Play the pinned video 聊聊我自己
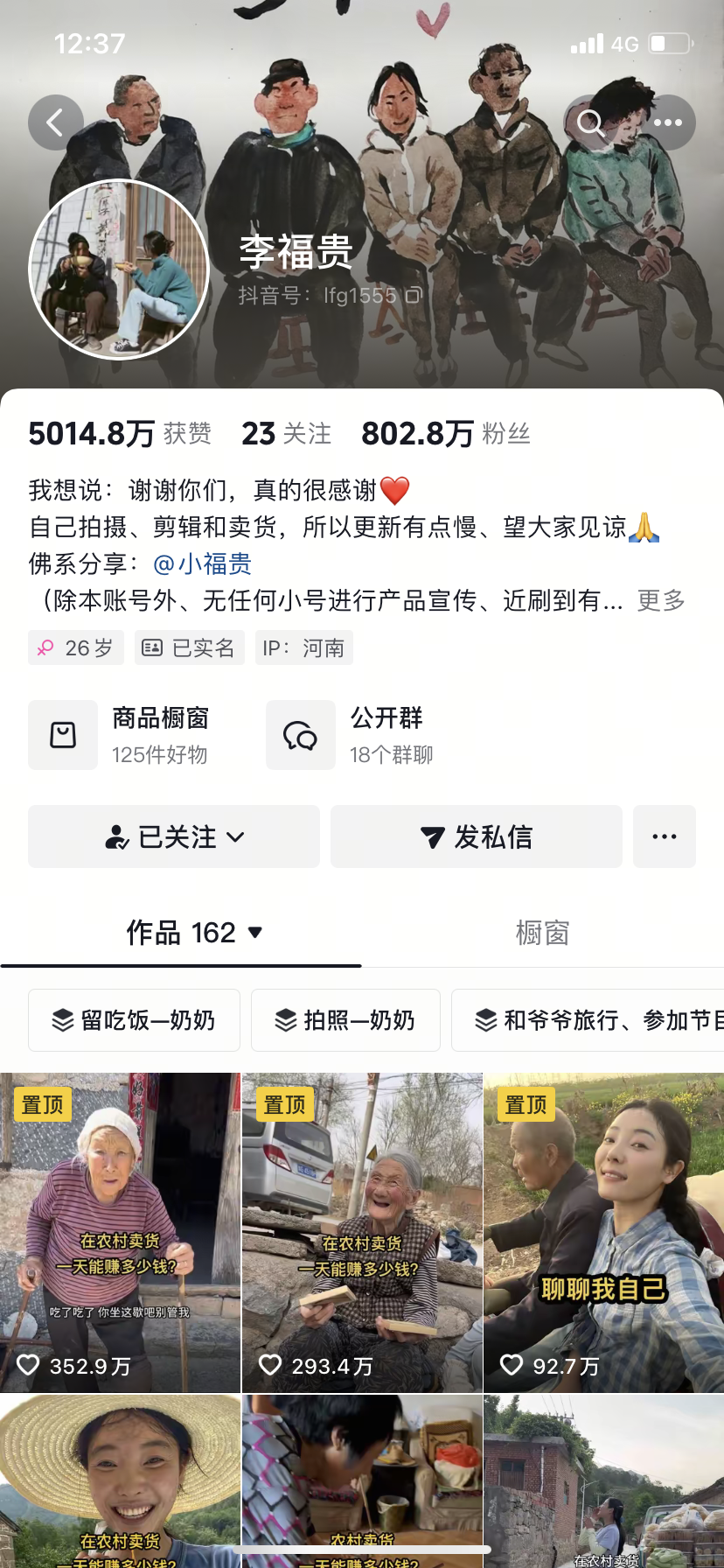 [x=603, y=1232]
